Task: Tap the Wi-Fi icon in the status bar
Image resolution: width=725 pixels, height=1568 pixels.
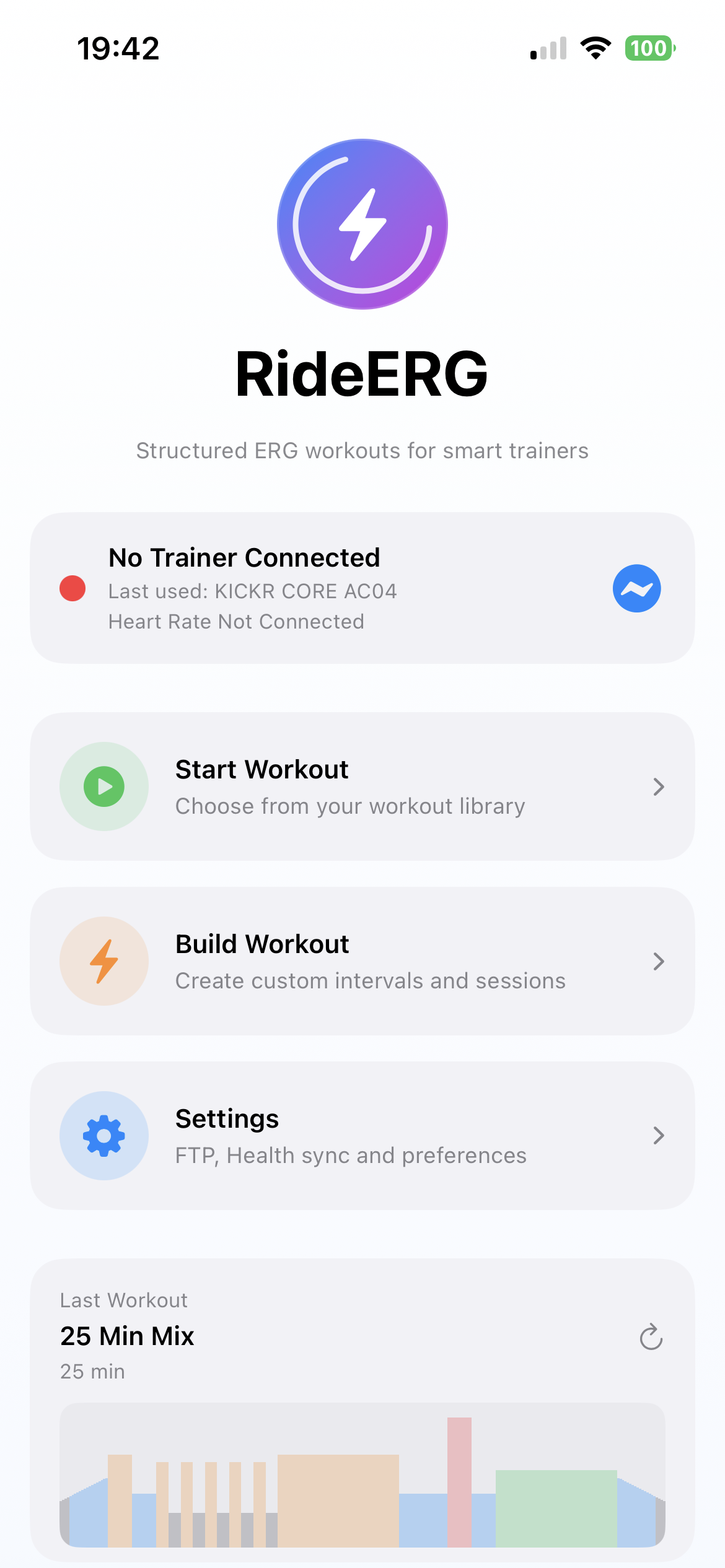Action: tap(595, 48)
